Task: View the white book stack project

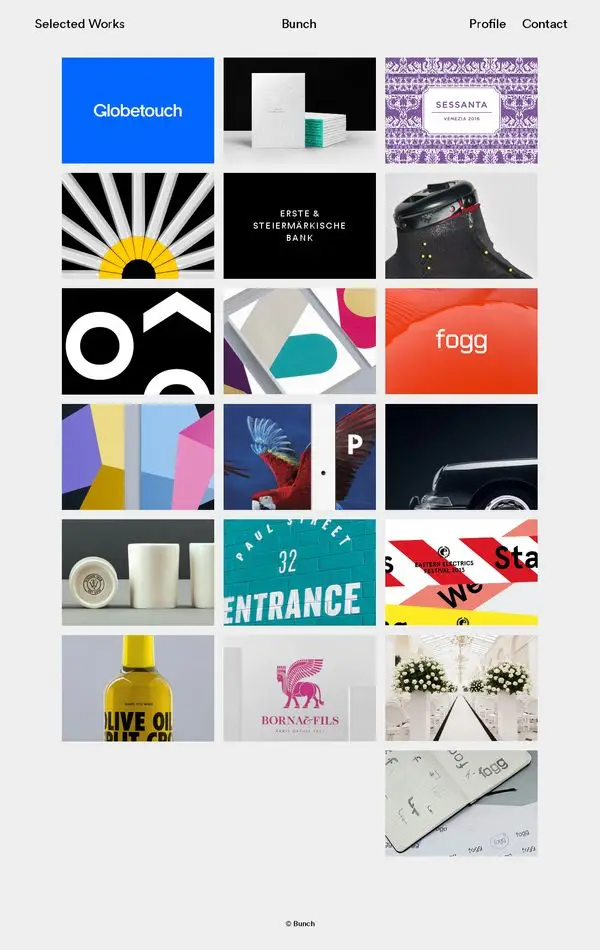Action: (299, 110)
